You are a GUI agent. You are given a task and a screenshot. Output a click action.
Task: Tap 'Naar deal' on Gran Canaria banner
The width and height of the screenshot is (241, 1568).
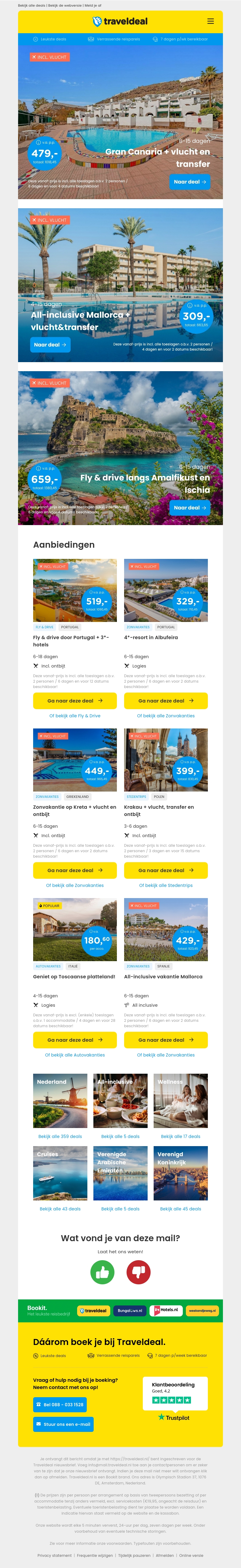tap(189, 182)
